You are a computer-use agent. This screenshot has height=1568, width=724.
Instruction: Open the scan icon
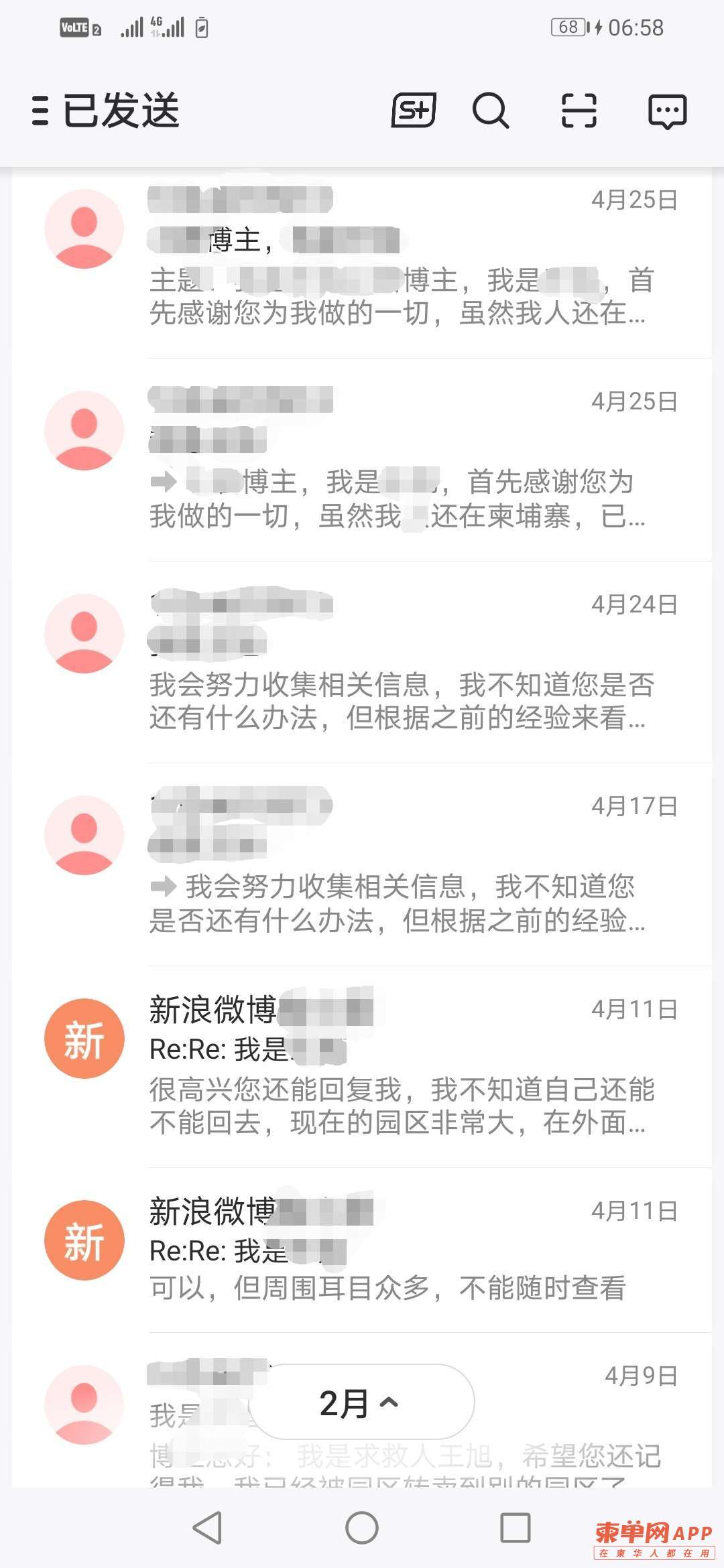click(579, 111)
